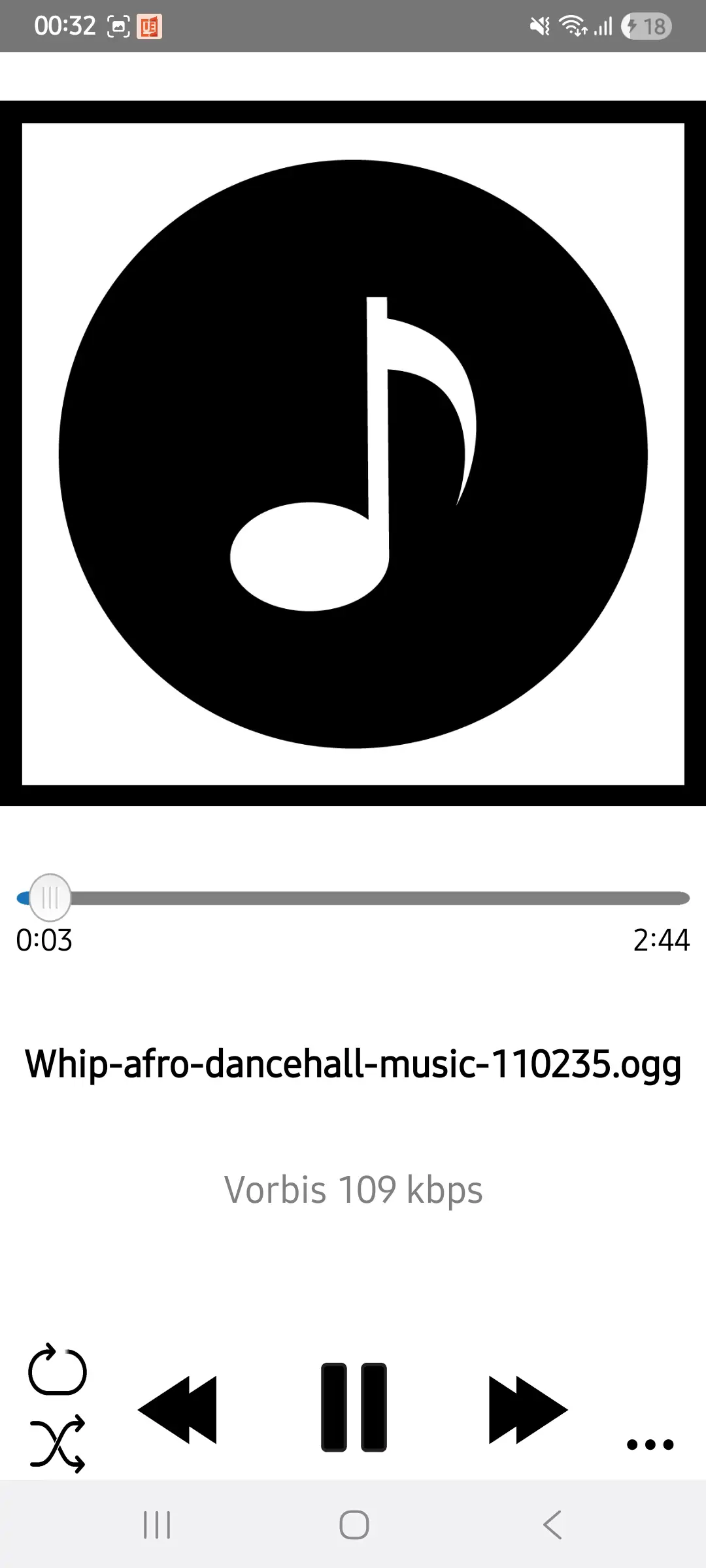Image resolution: width=706 pixels, height=1568 pixels.
Task: Skip to the next track
Action: click(528, 1409)
